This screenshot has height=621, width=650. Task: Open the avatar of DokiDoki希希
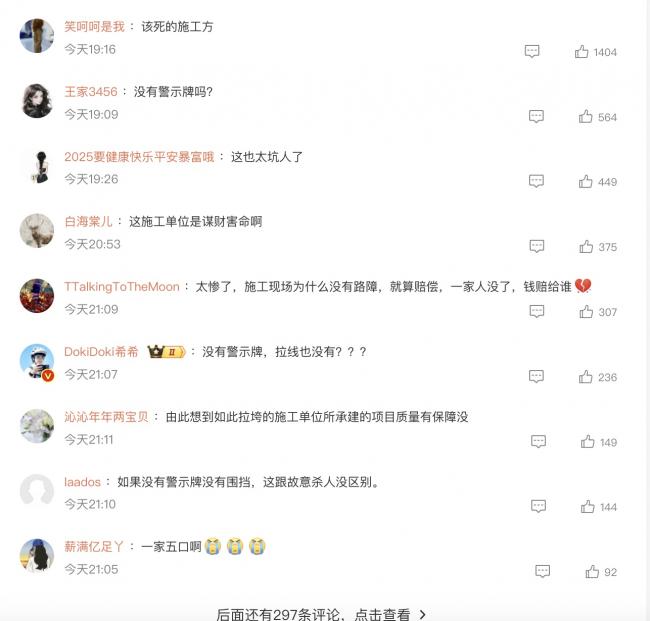tap(37, 361)
